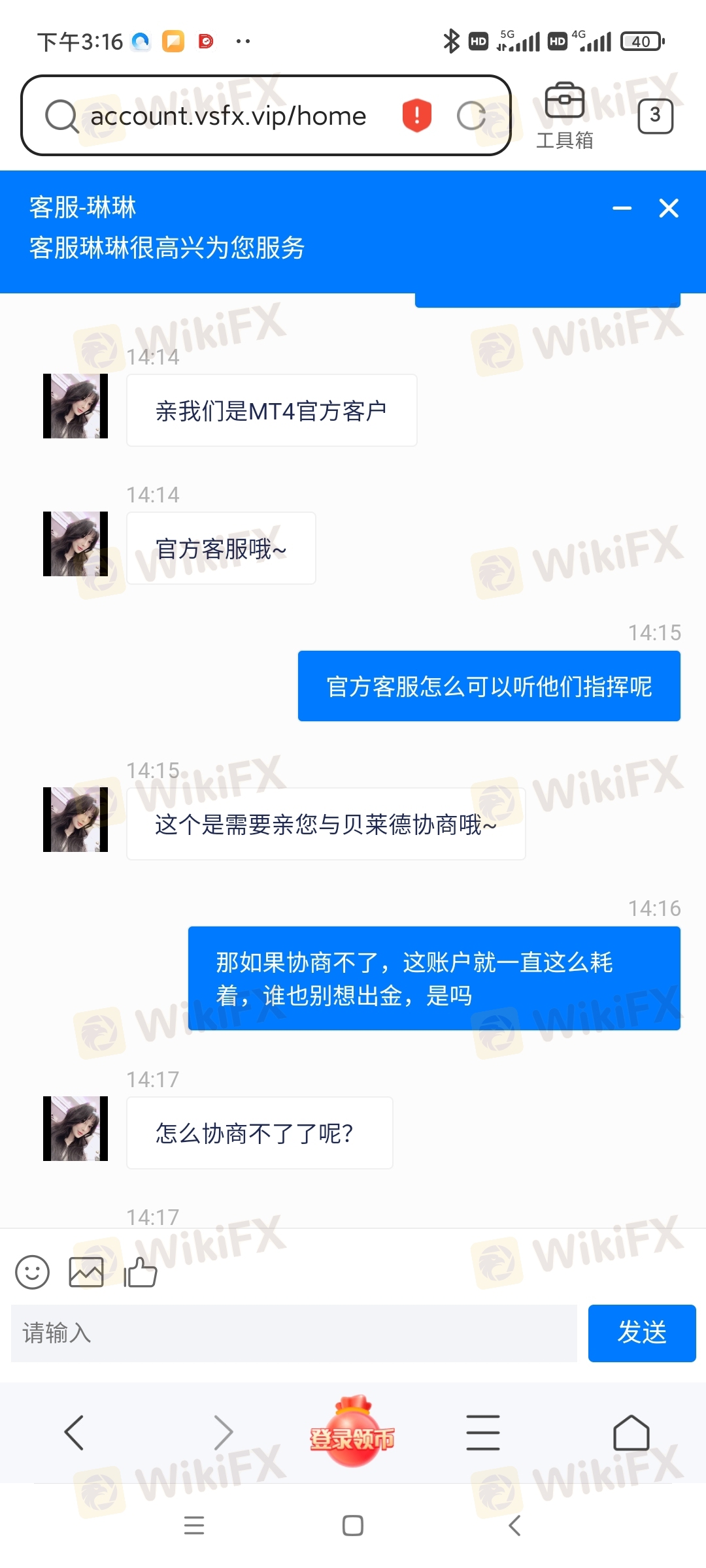
Task: Open the 工具箱 toolbox
Action: pos(565,116)
